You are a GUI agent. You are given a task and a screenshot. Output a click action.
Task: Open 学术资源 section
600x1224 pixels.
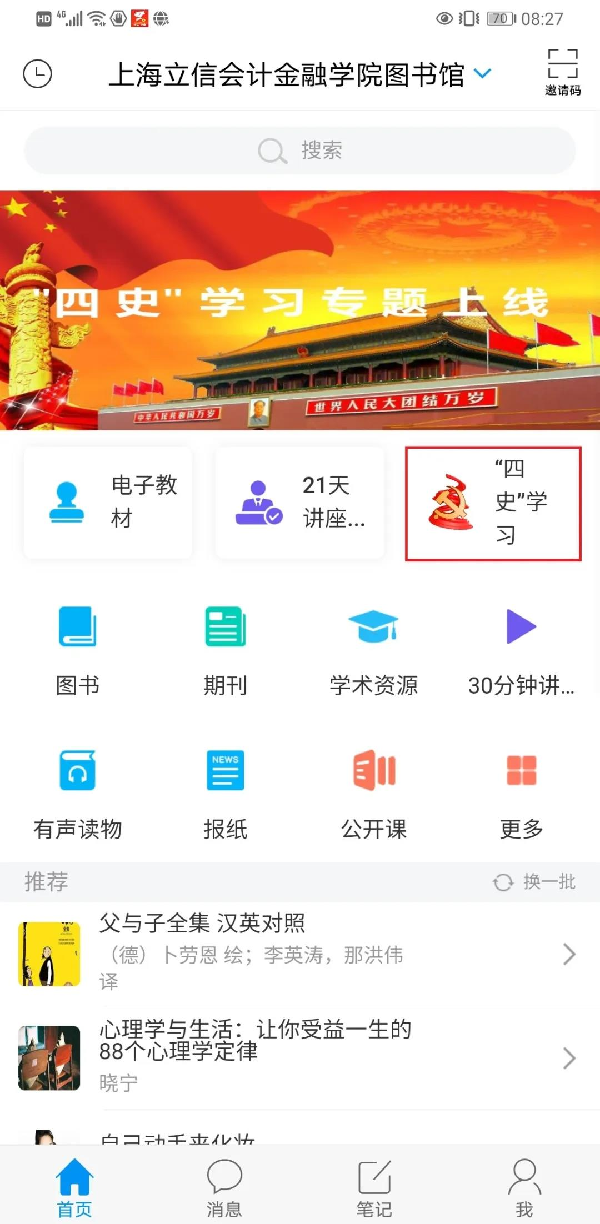[x=374, y=650]
